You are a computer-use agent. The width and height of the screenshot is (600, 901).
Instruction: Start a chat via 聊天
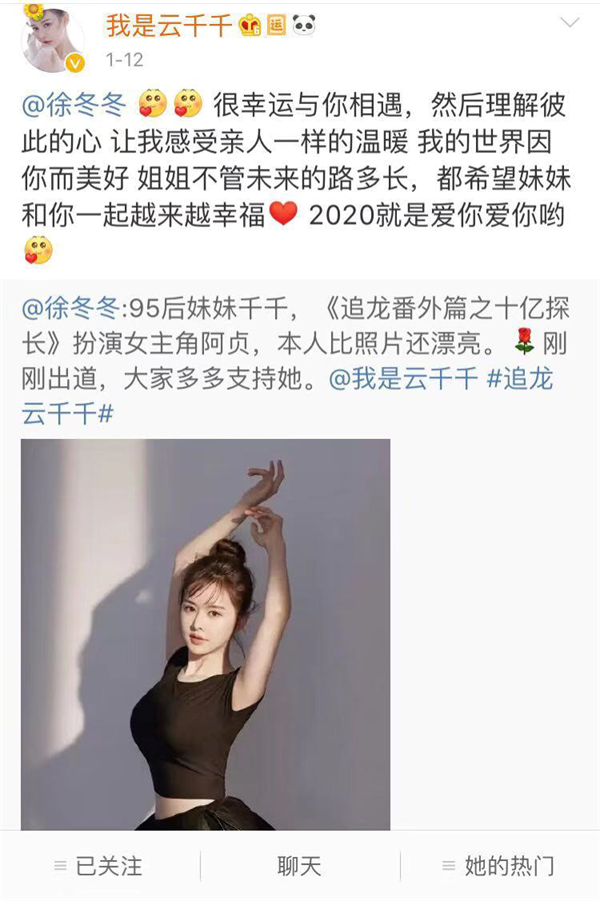coord(300,866)
